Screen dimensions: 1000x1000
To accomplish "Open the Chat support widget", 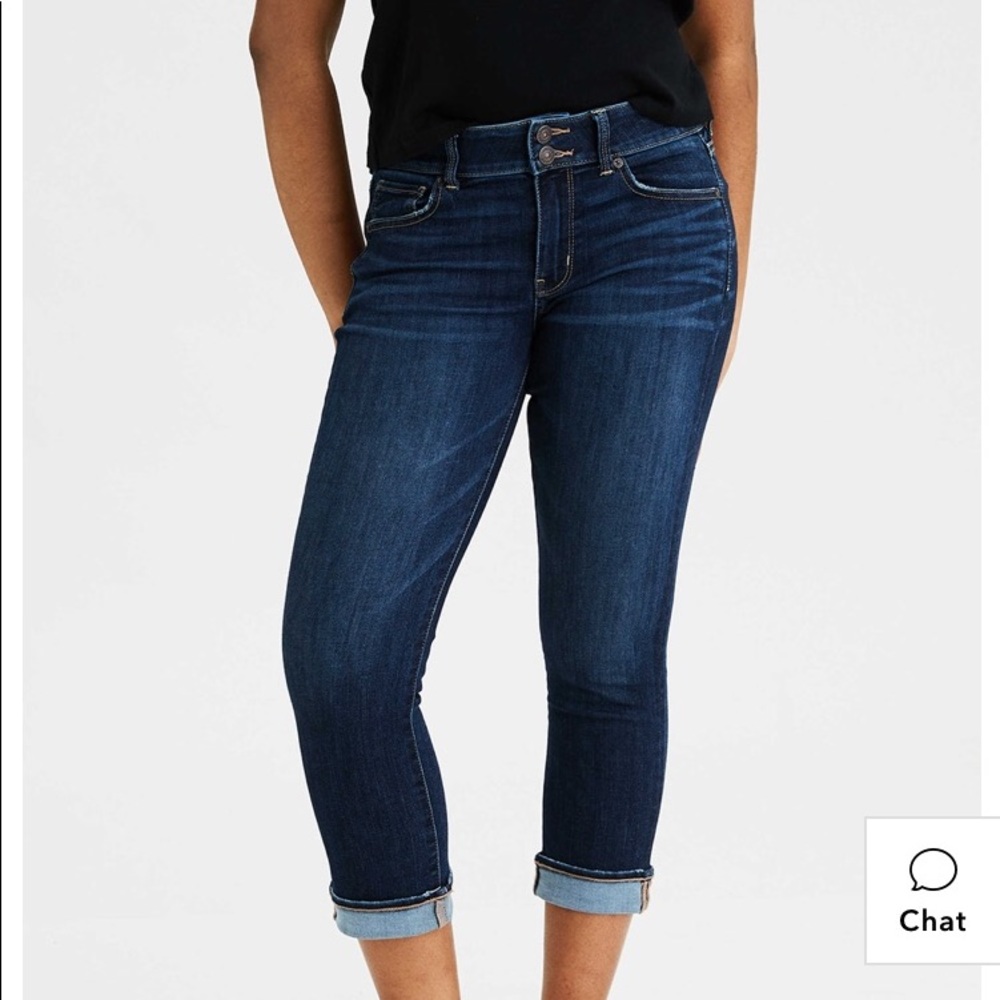I will click(932, 890).
